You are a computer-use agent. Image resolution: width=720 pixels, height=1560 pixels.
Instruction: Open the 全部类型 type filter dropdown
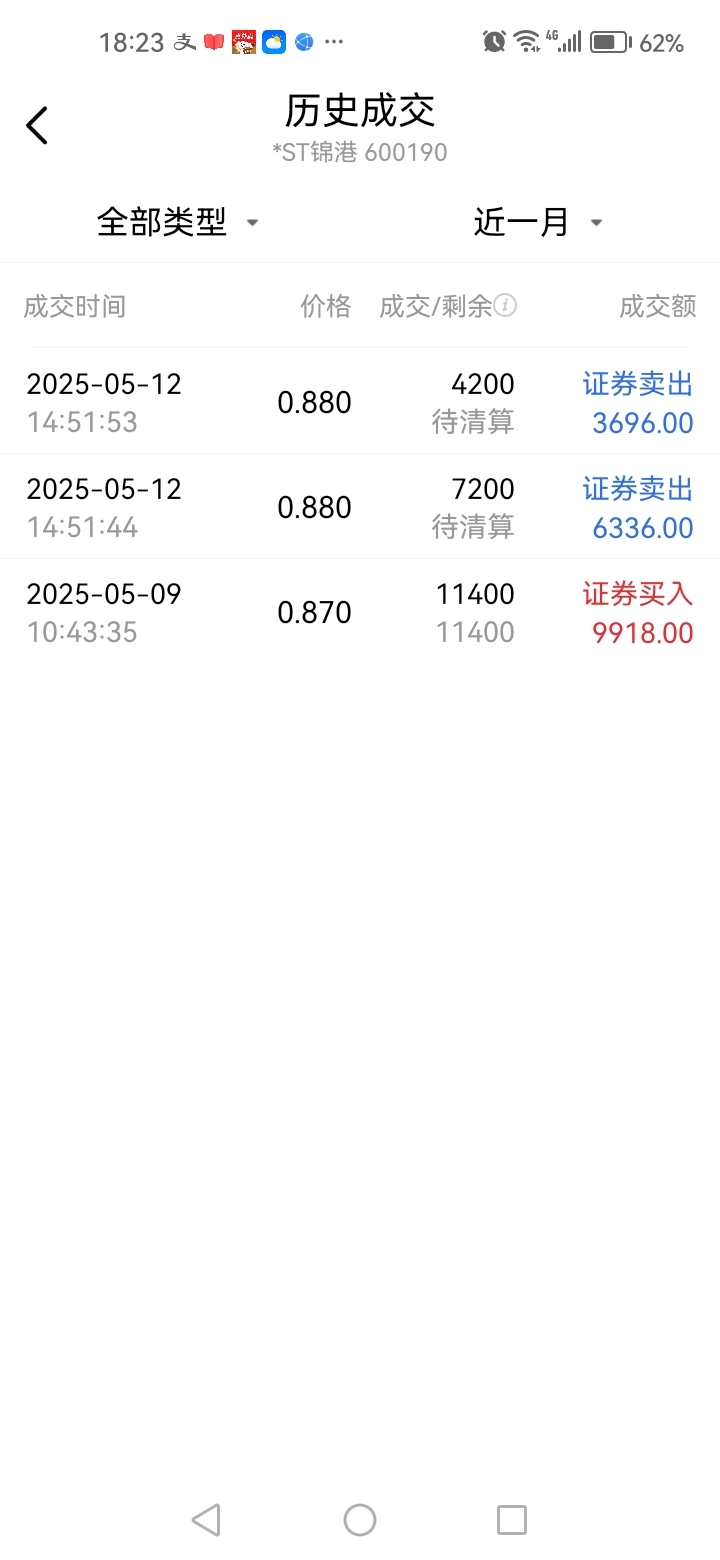pyautogui.click(x=178, y=222)
